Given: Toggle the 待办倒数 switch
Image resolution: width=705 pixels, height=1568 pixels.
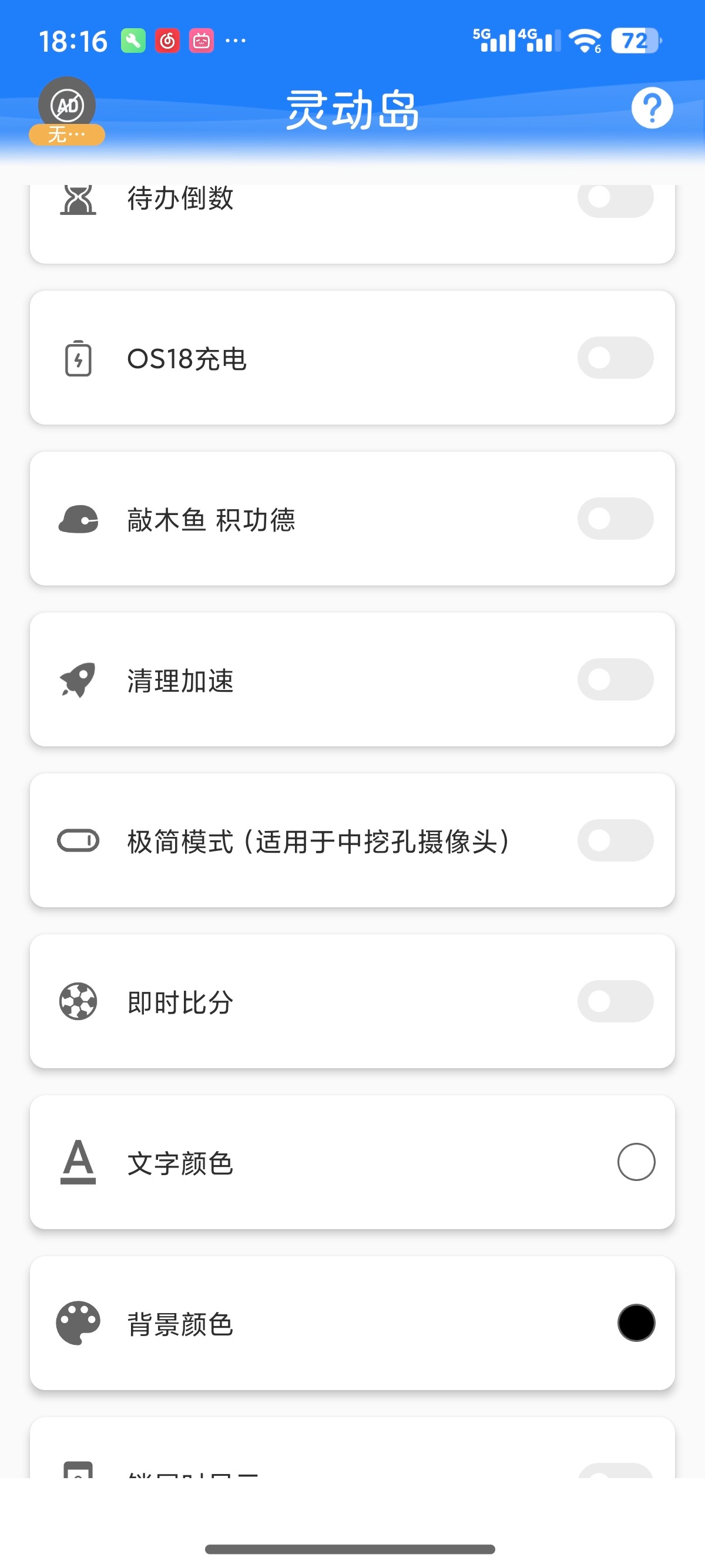Looking at the screenshot, I should point(615,198).
